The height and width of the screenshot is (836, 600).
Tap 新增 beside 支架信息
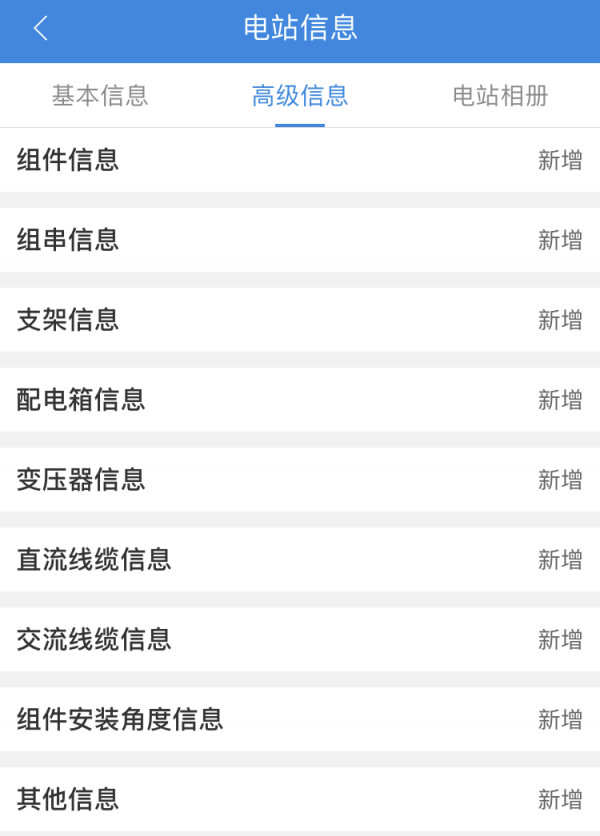click(x=560, y=320)
